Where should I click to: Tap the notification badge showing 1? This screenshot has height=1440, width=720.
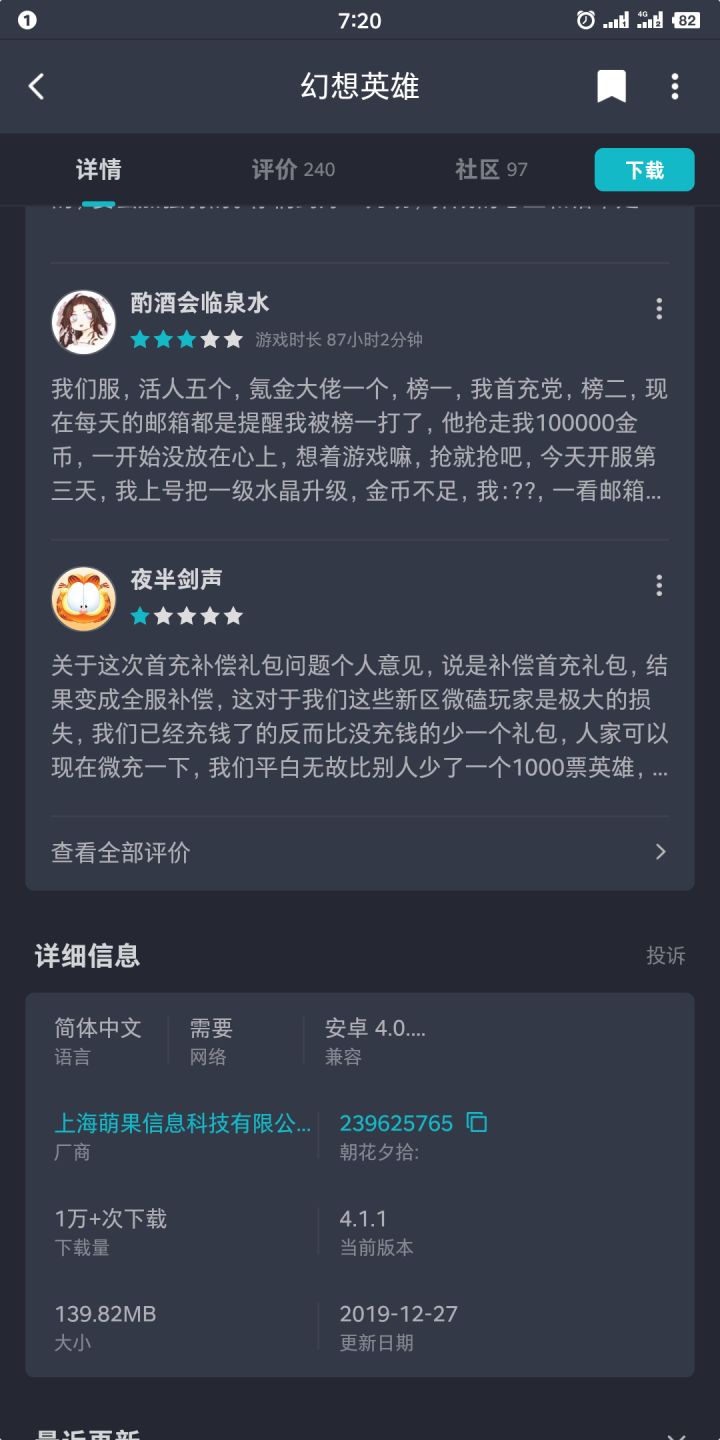coord(28,18)
